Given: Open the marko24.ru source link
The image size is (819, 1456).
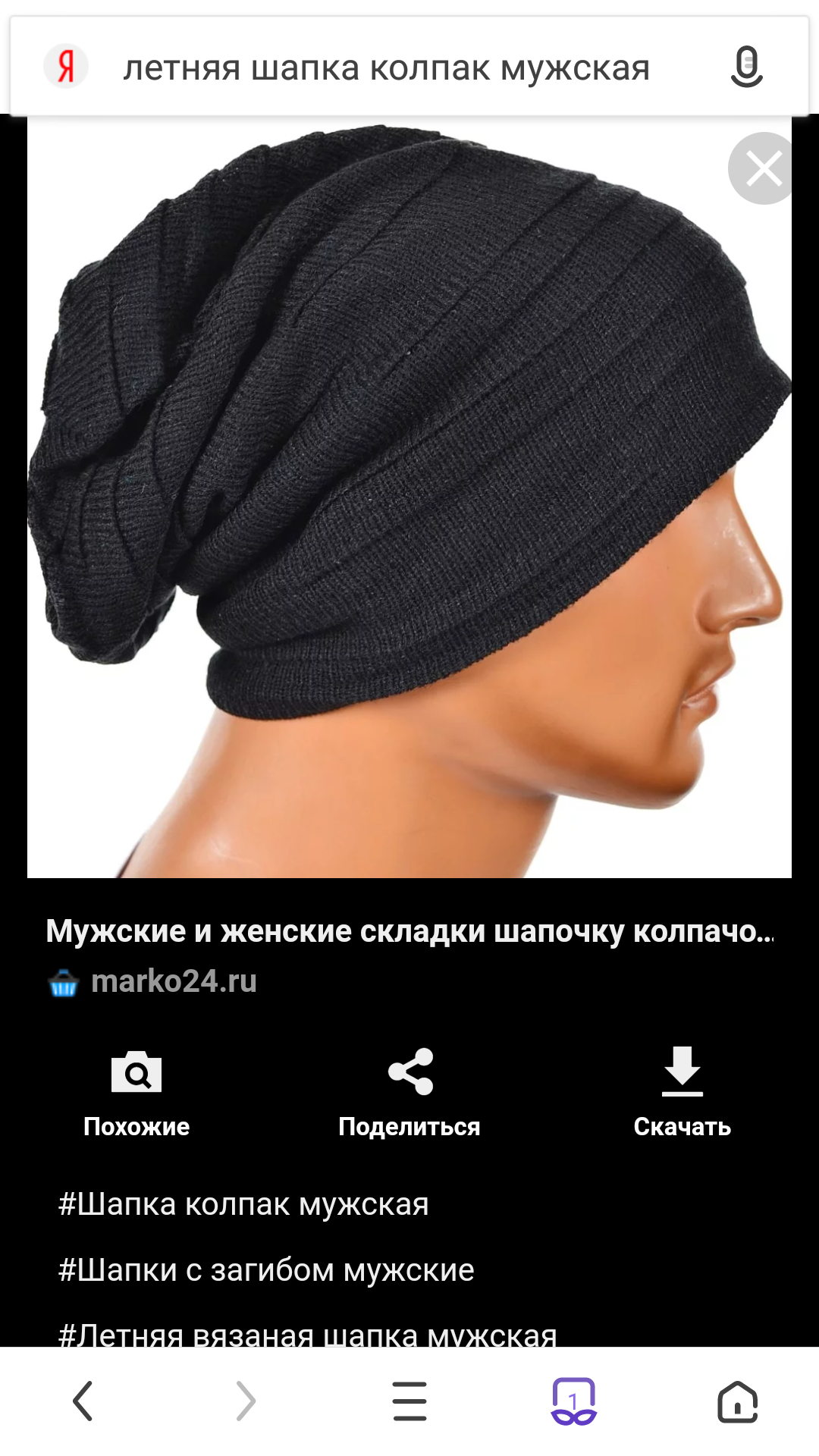Looking at the screenshot, I should (174, 981).
